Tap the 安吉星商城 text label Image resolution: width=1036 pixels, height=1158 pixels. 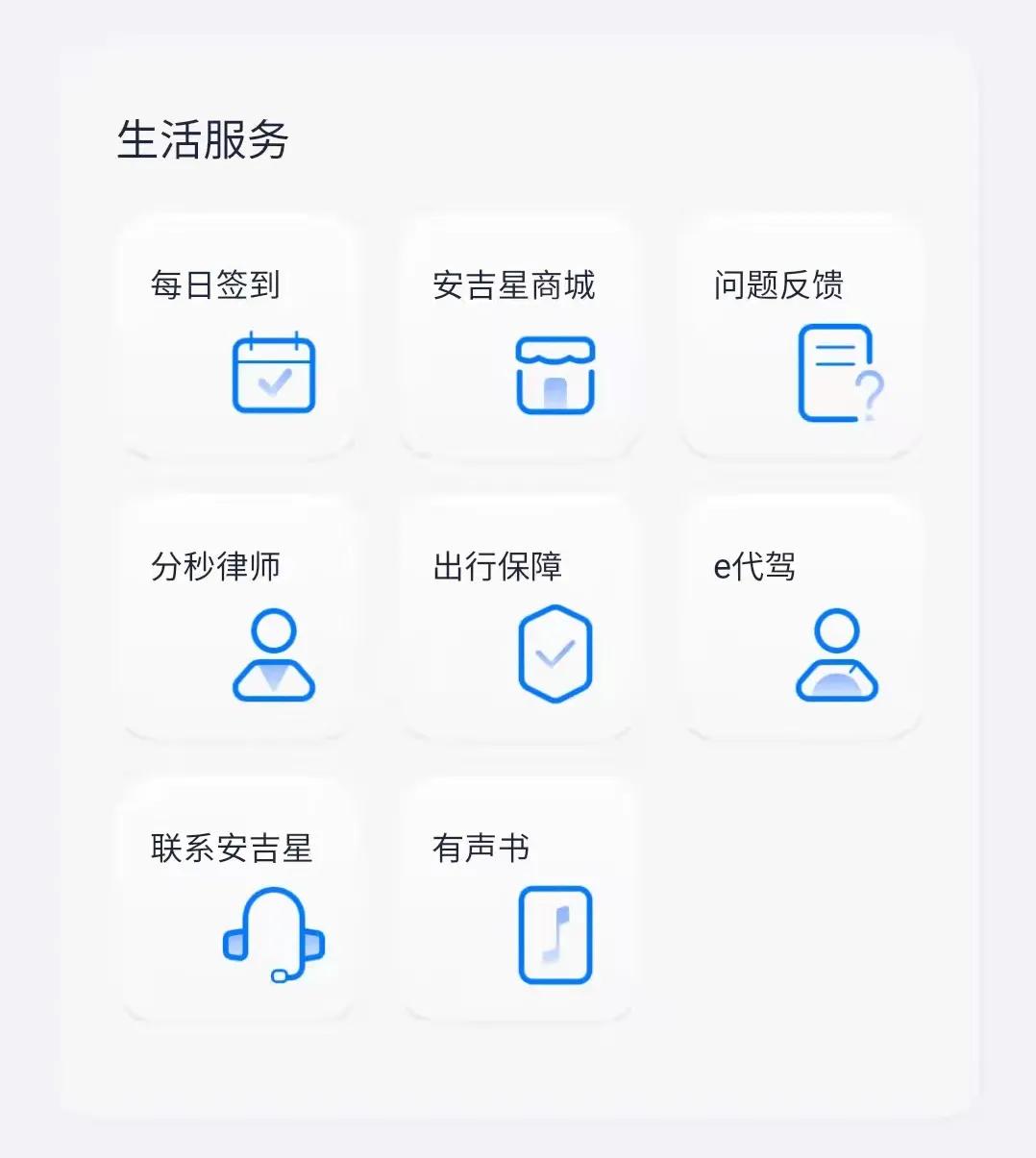click(x=514, y=284)
